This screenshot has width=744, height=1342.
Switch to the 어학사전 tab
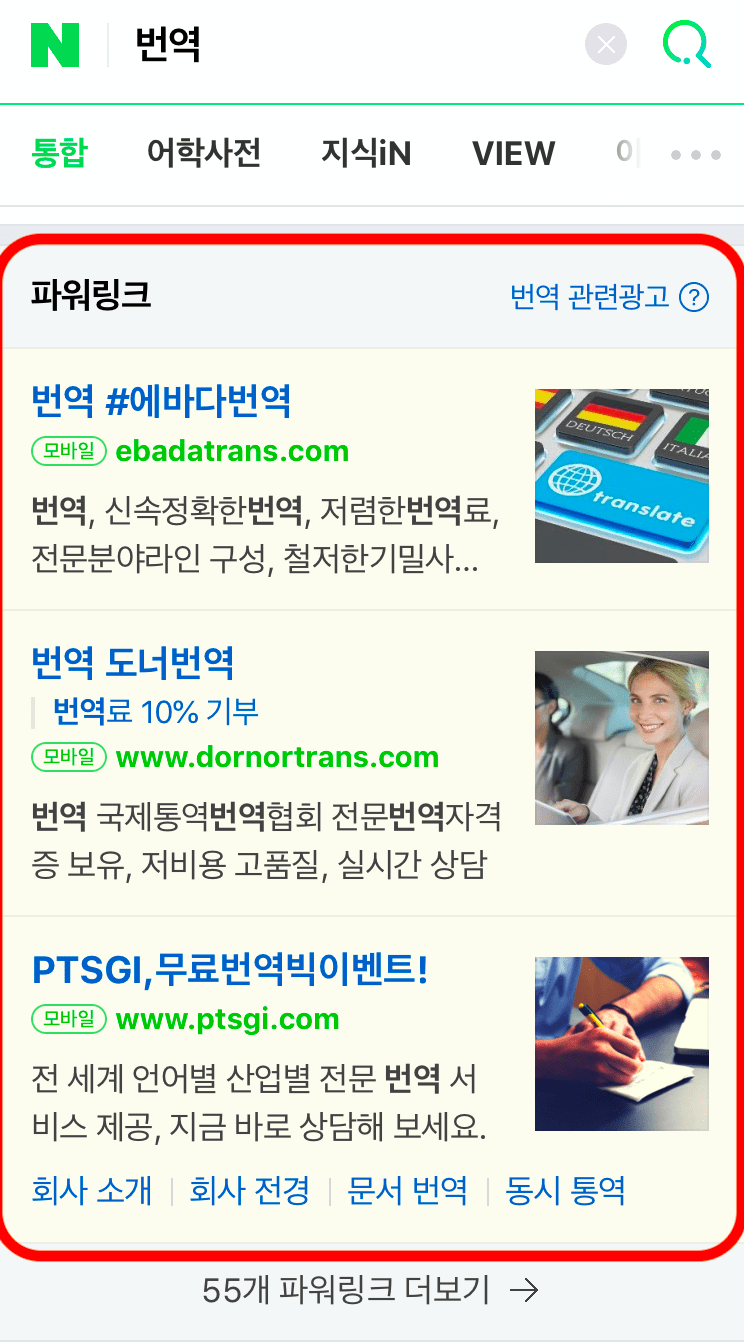tap(203, 153)
